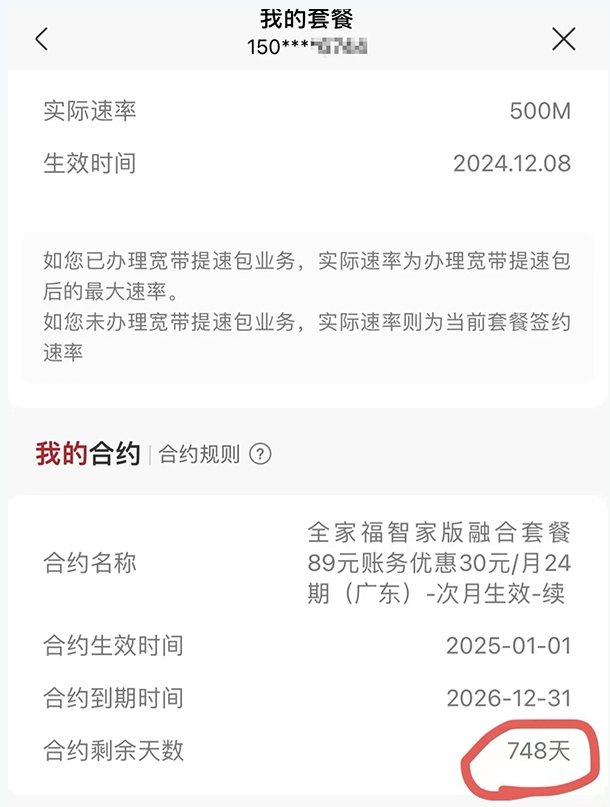
Task: Close the 我的套餐 page
Action: [x=564, y=39]
